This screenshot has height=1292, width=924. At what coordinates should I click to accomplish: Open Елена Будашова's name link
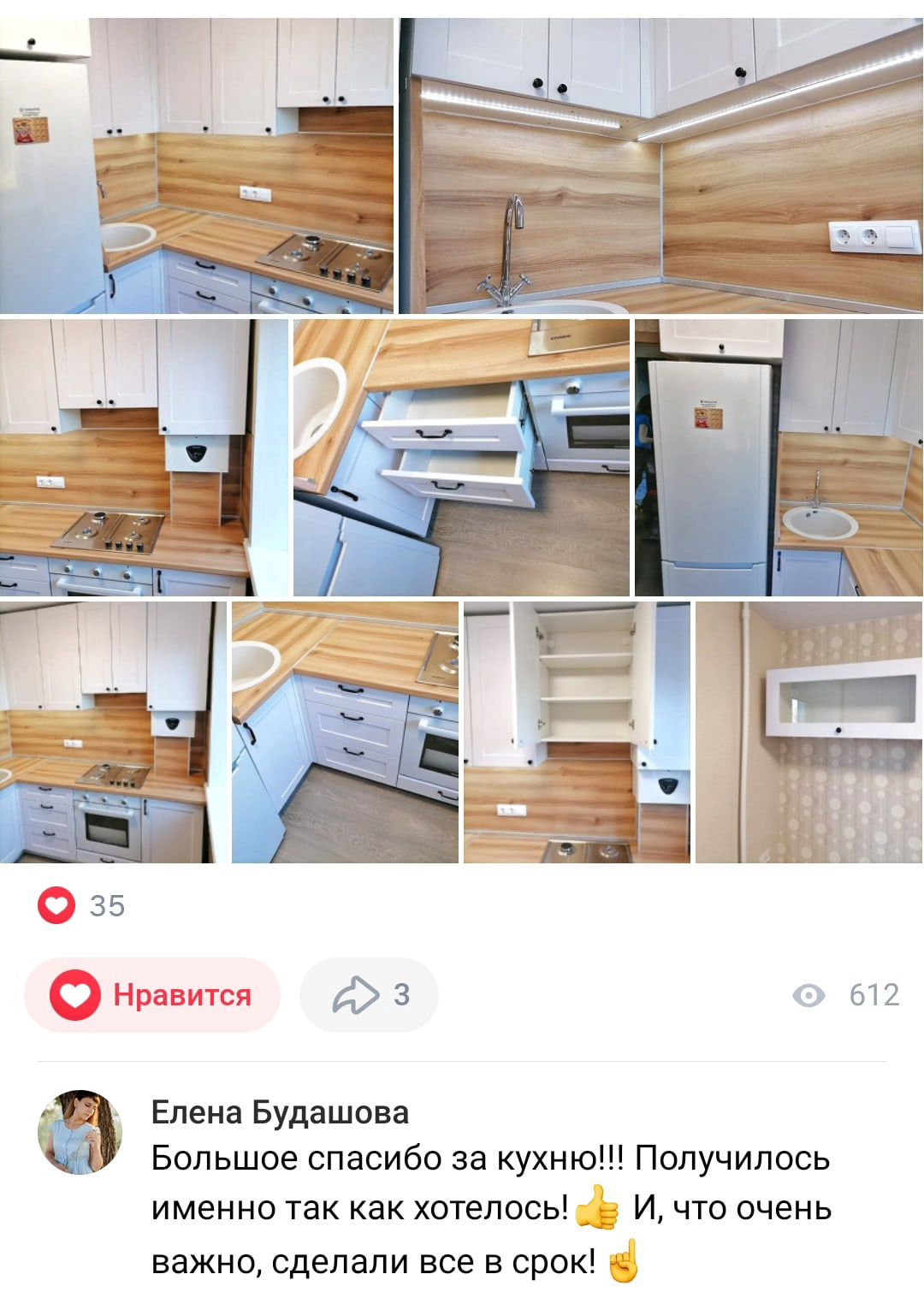click(280, 1112)
